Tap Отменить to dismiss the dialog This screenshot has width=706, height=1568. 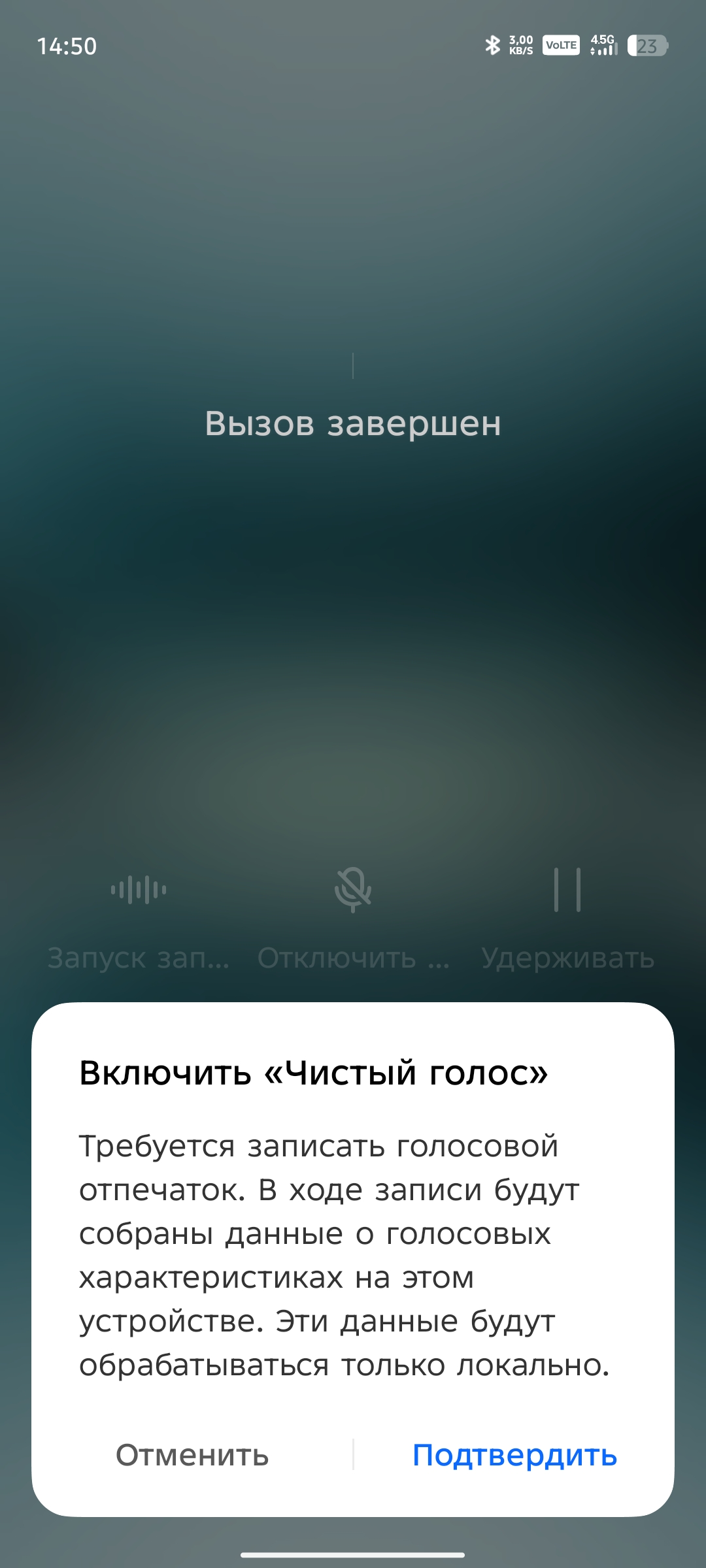(x=192, y=1455)
